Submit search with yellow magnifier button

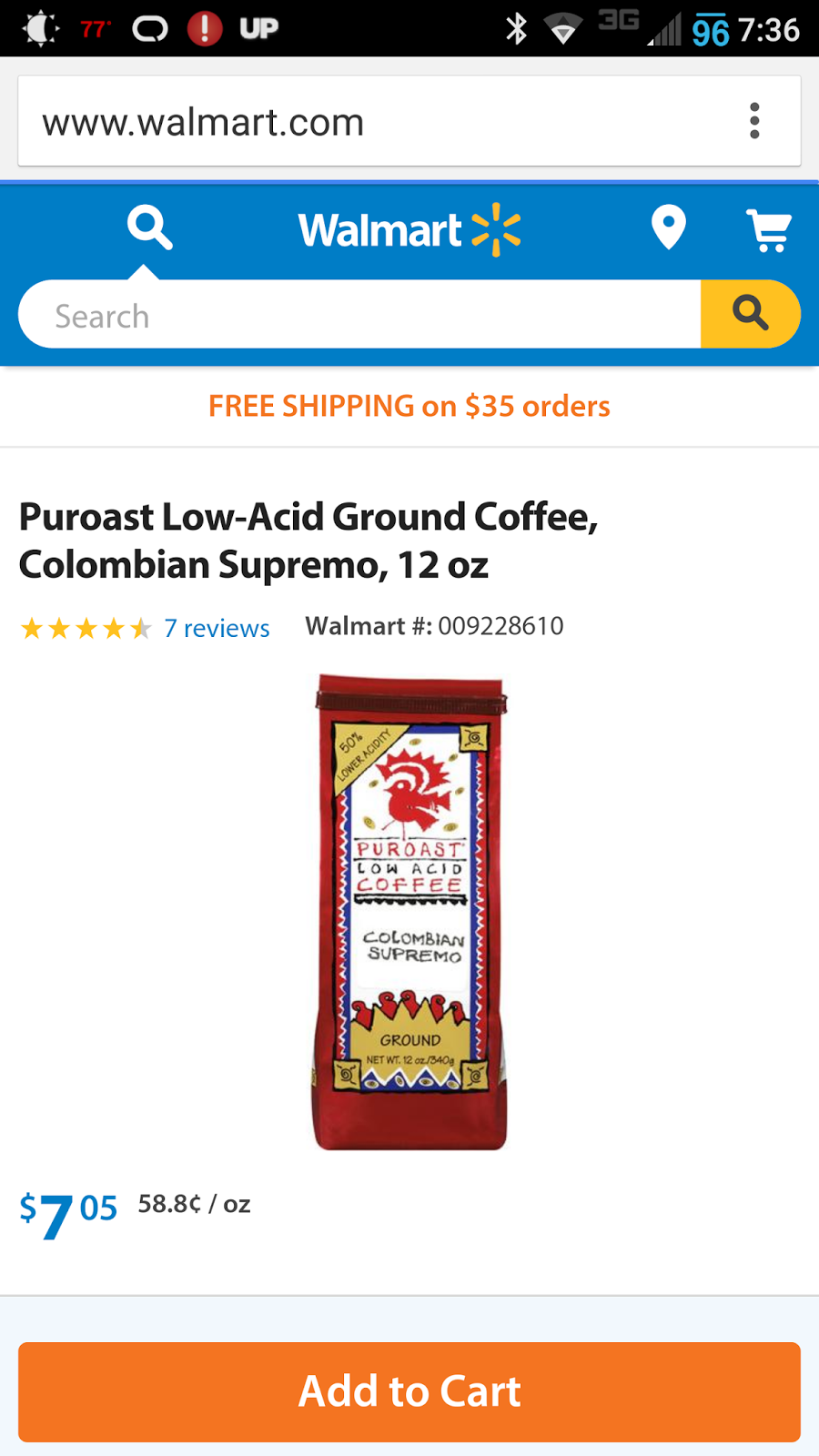pos(750,314)
